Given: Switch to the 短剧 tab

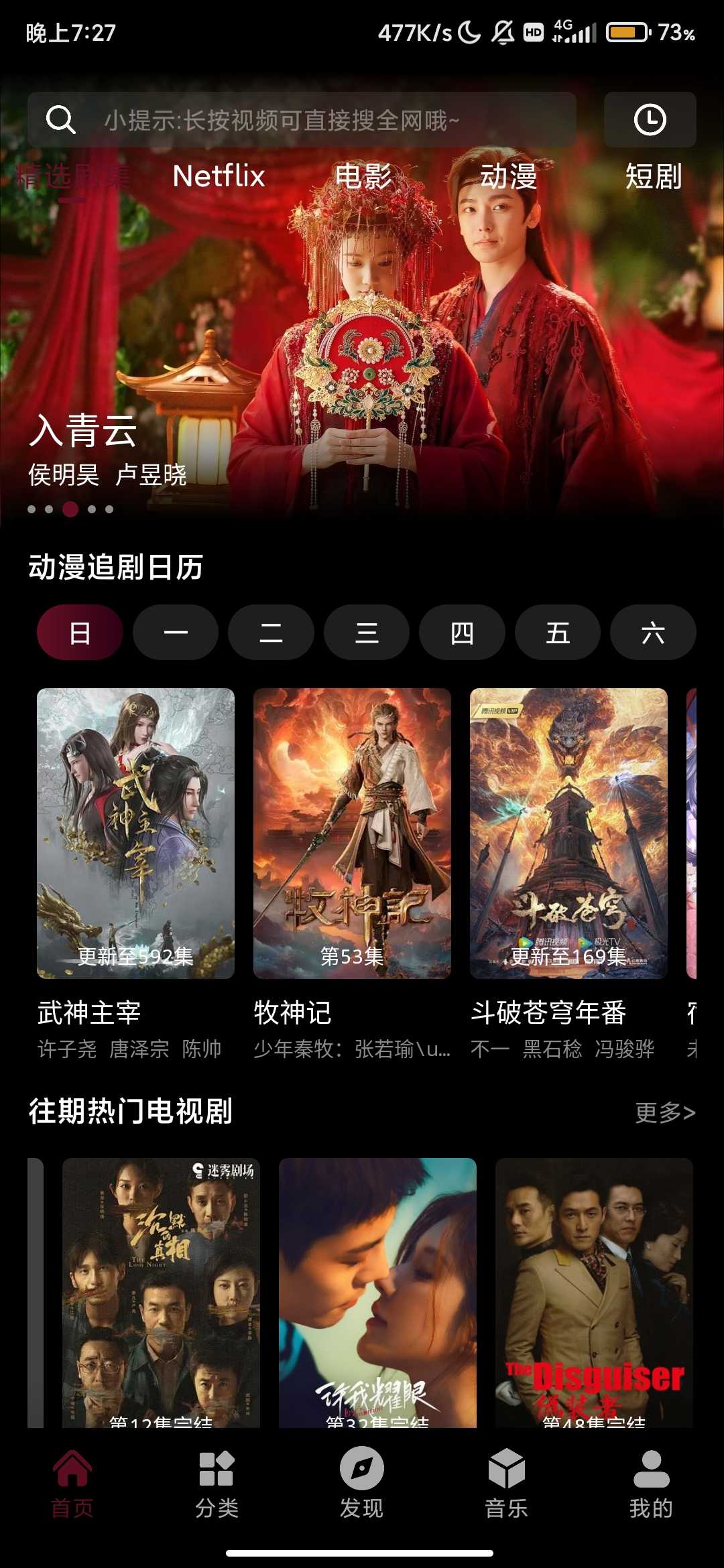Looking at the screenshot, I should pyautogui.click(x=653, y=176).
